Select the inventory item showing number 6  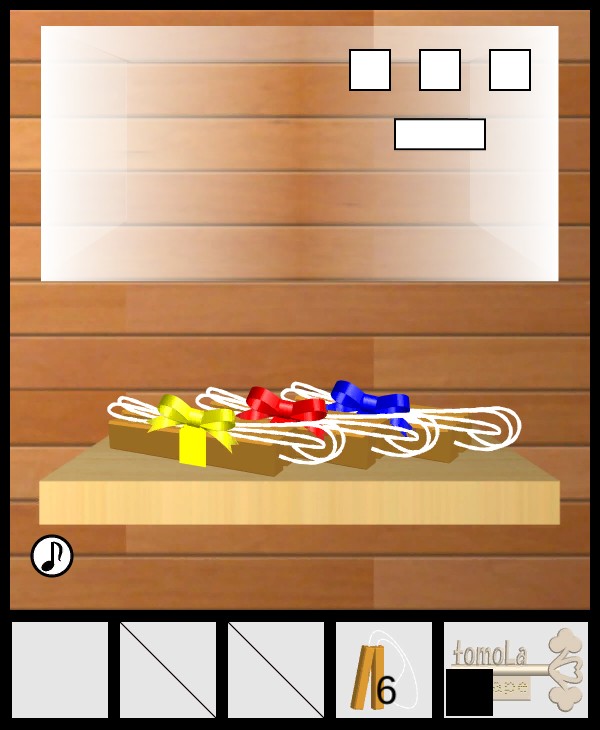[x=384, y=670]
